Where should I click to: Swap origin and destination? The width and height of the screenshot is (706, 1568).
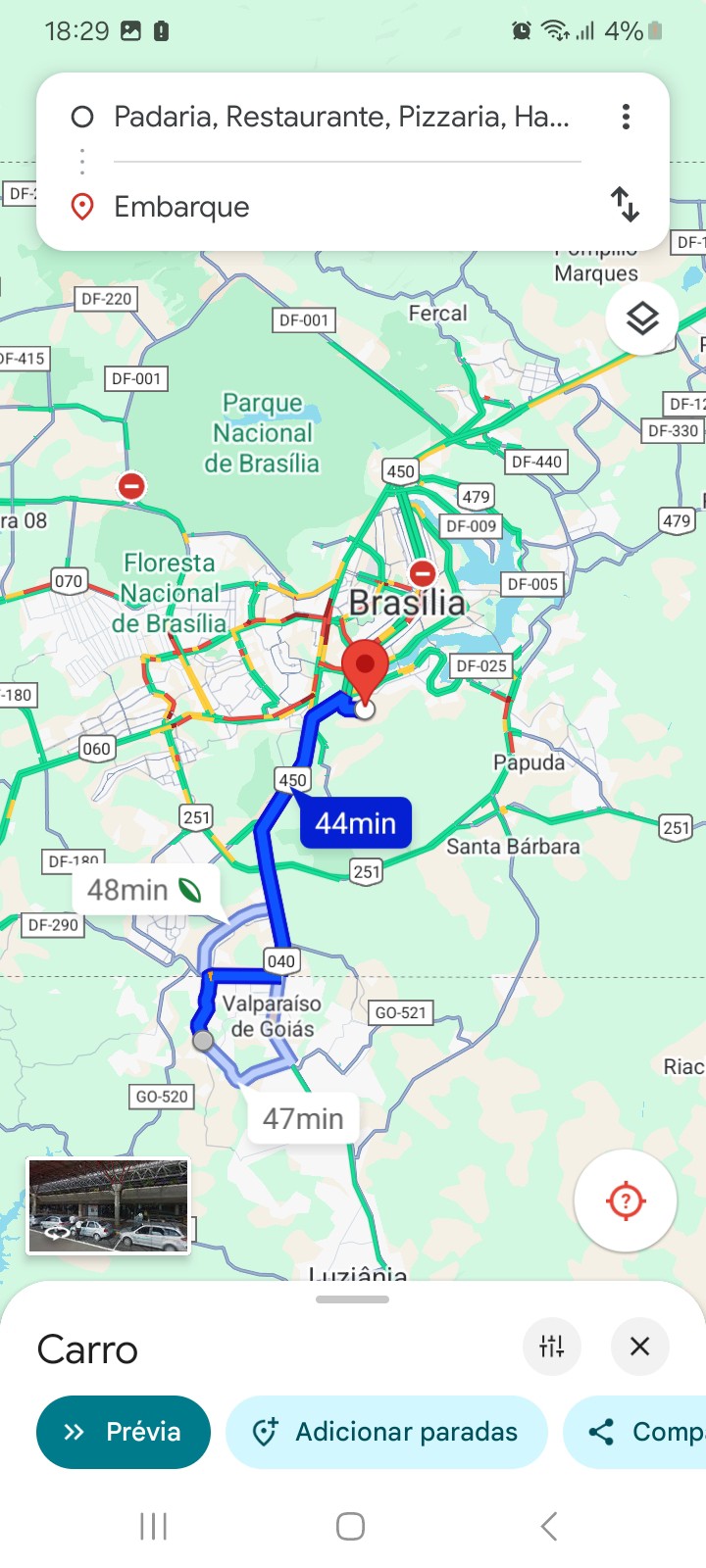point(625,205)
